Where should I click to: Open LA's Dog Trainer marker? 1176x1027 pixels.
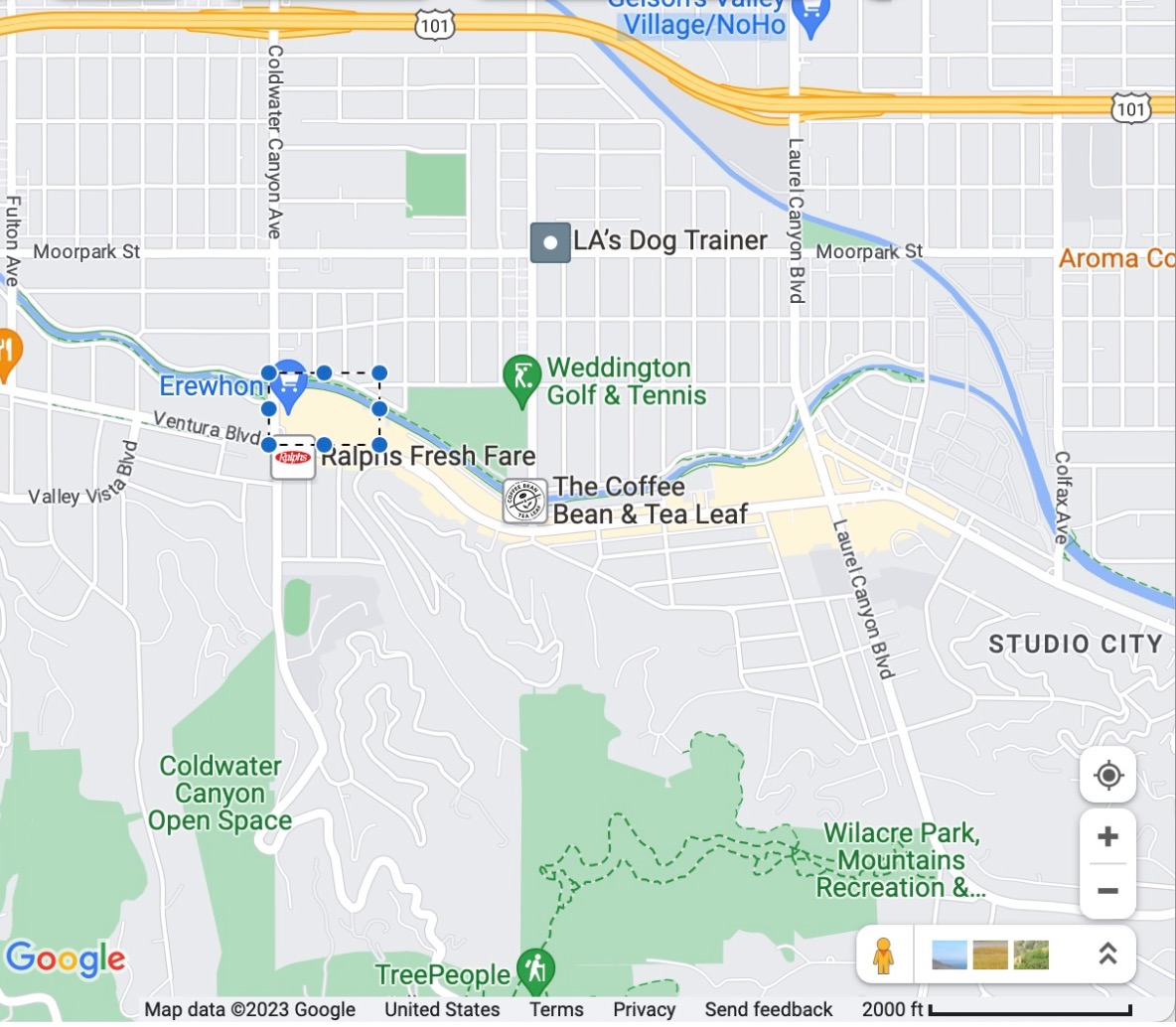pyautogui.click(x=550, y=242)
